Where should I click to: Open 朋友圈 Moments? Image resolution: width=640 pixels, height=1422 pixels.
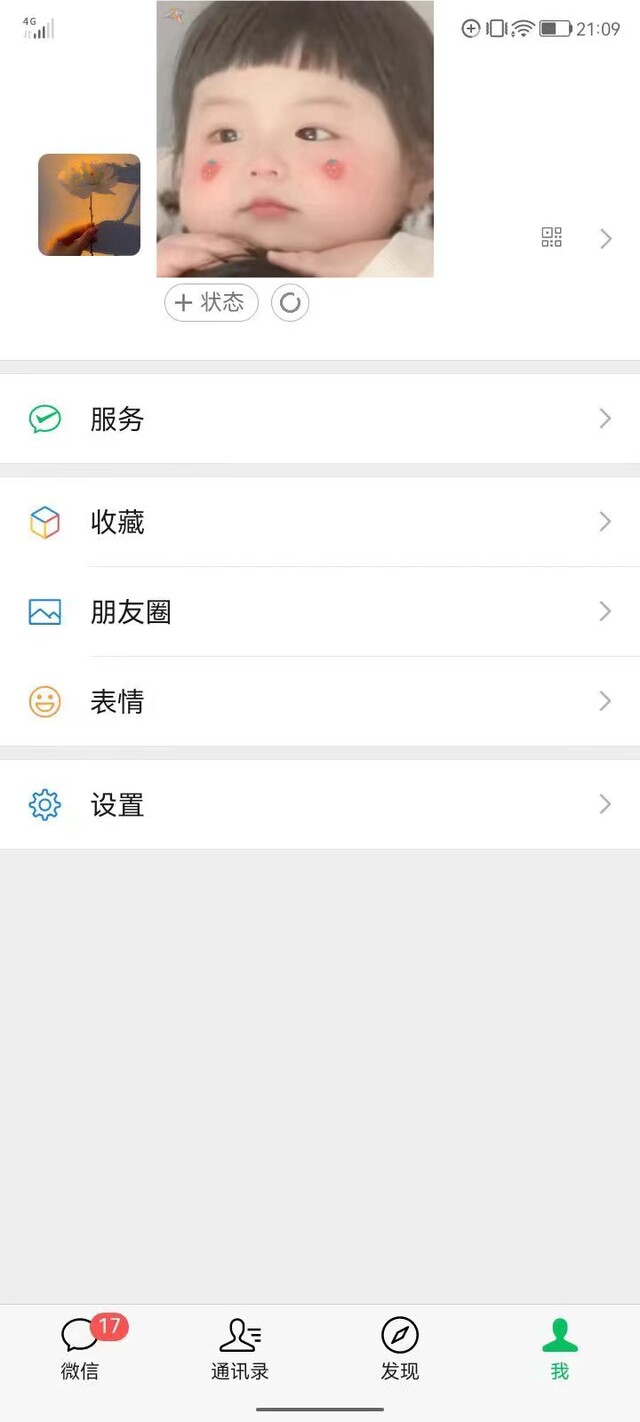pyautogui.click(x=320, y=612)
